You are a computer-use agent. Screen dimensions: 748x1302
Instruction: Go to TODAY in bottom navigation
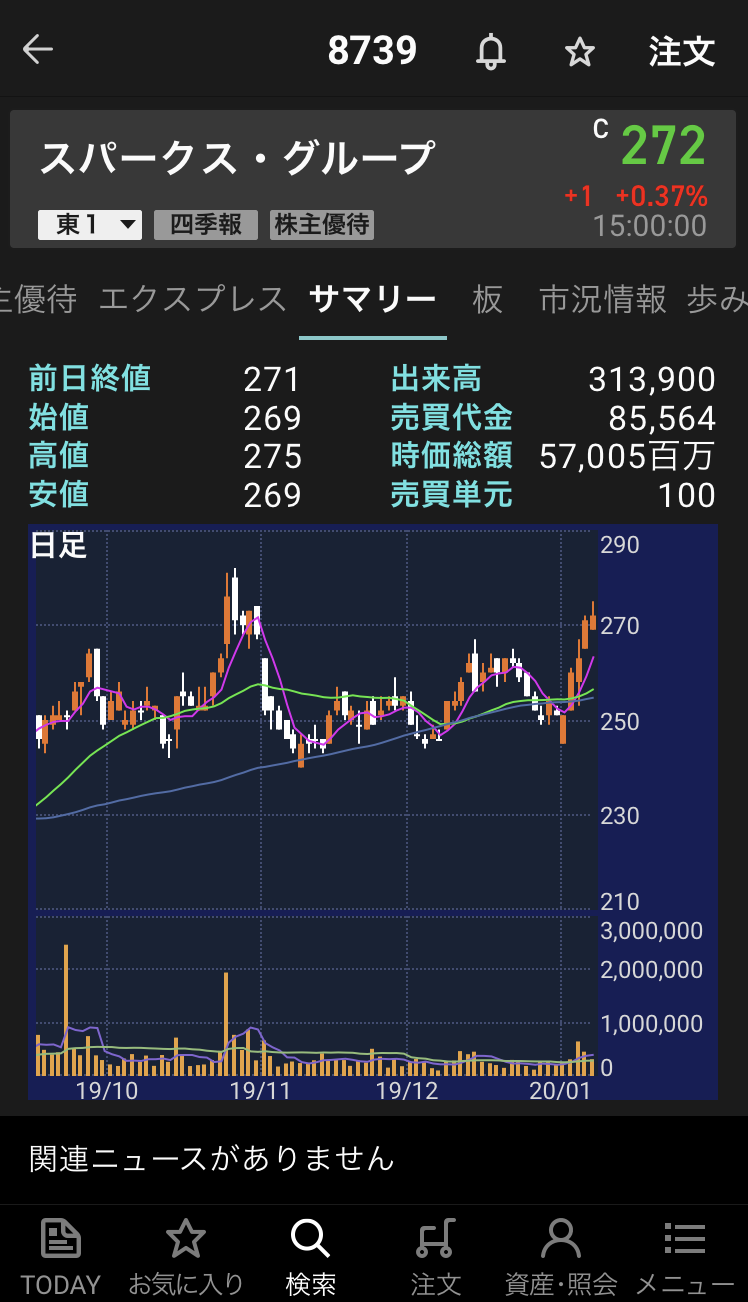tap(61, 1256)
